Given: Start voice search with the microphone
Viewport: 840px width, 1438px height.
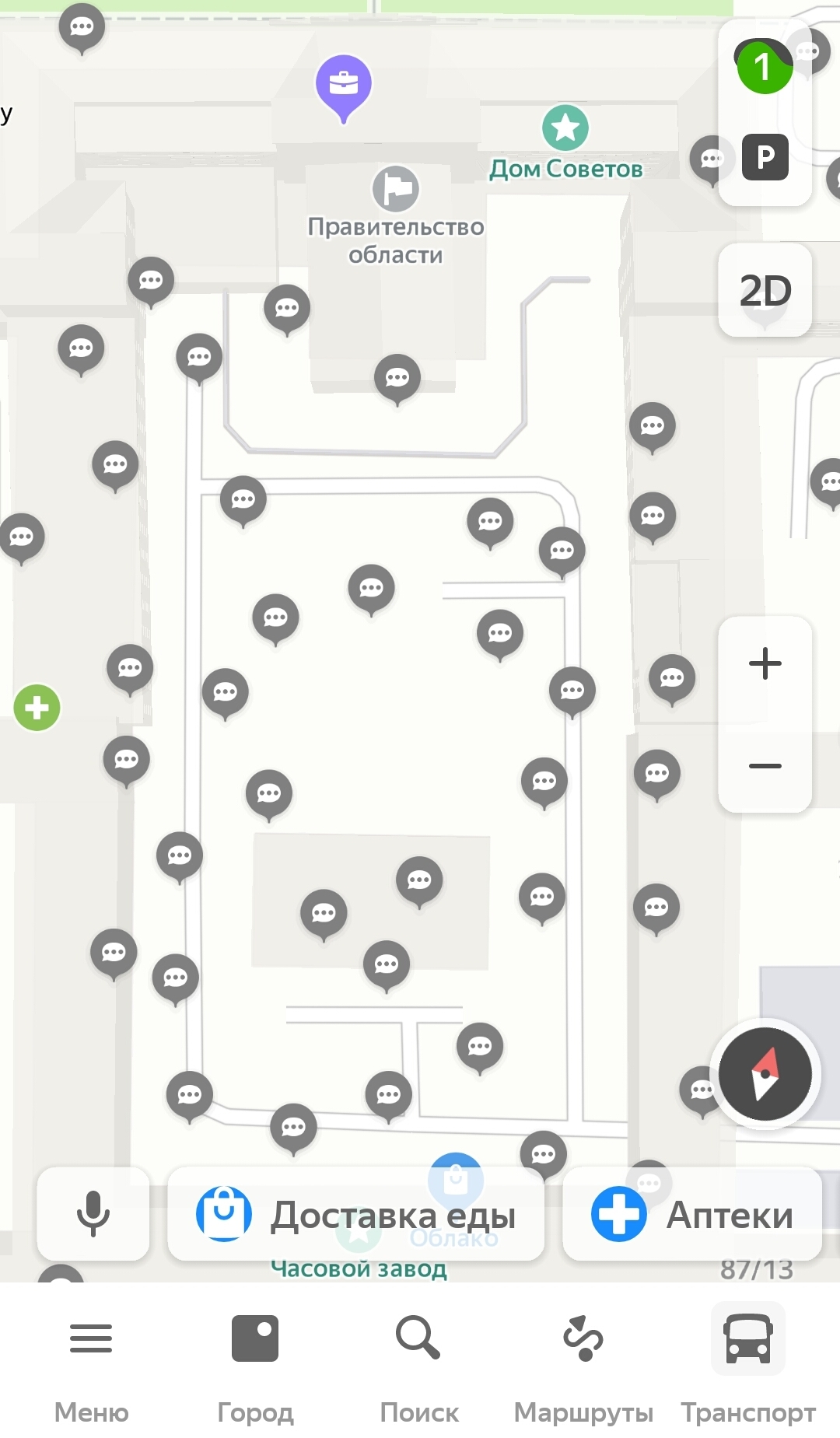Looking at the screenshot, I should point(93,1213).
